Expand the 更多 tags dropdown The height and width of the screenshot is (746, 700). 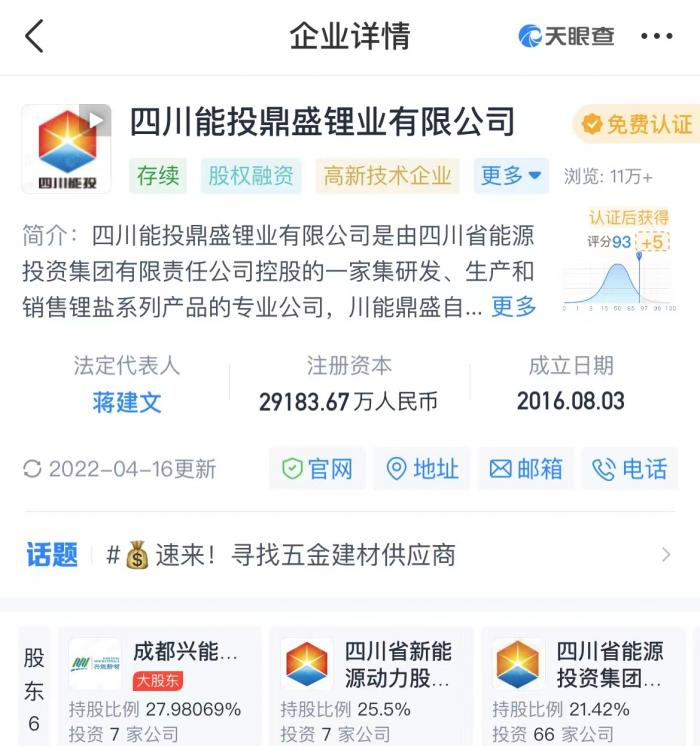pyautogui.click(x=511, y=176)
